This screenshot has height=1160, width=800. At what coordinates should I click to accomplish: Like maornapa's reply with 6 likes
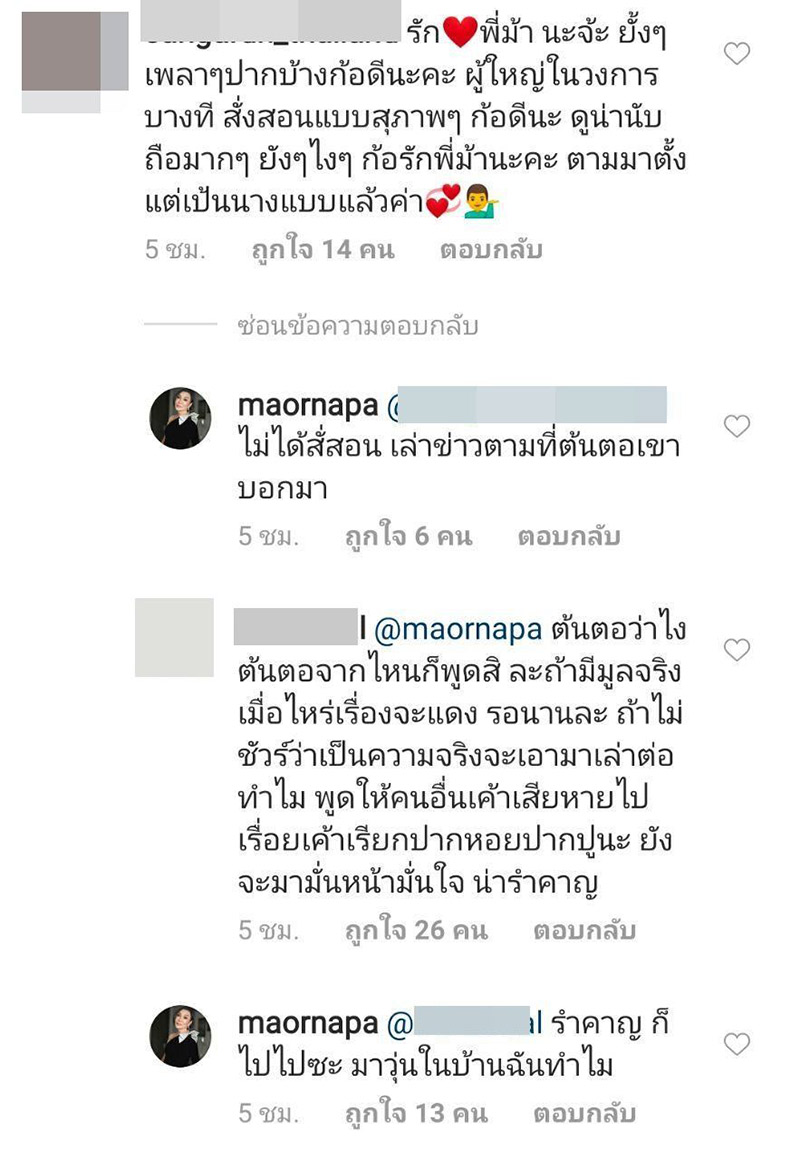click(x=737, y=427)
